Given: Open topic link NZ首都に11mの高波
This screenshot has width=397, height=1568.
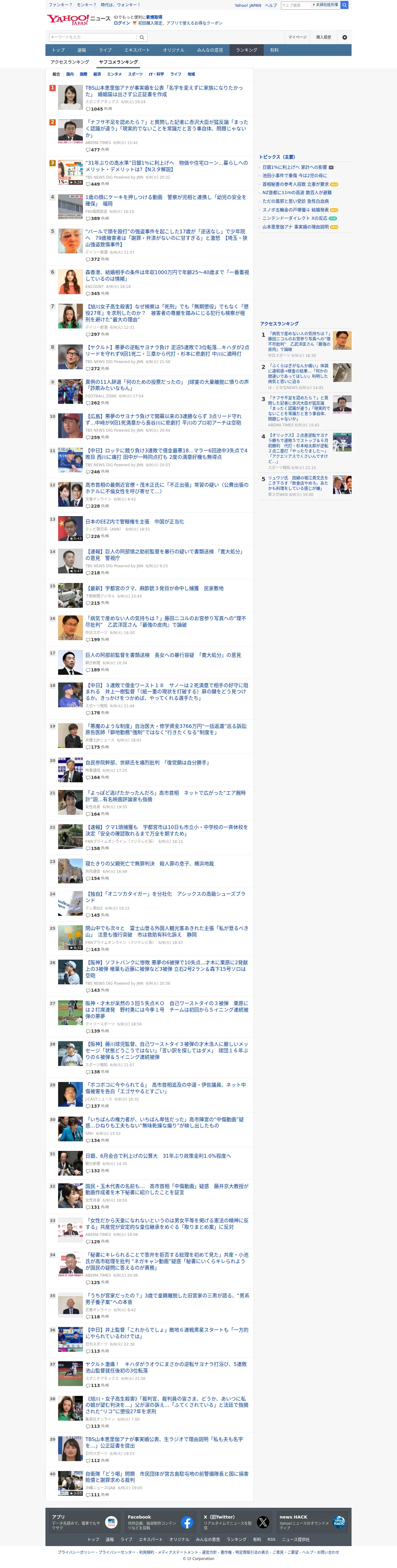Looking at the screenshot, I should pyautogui.click(x=297, y=192).
